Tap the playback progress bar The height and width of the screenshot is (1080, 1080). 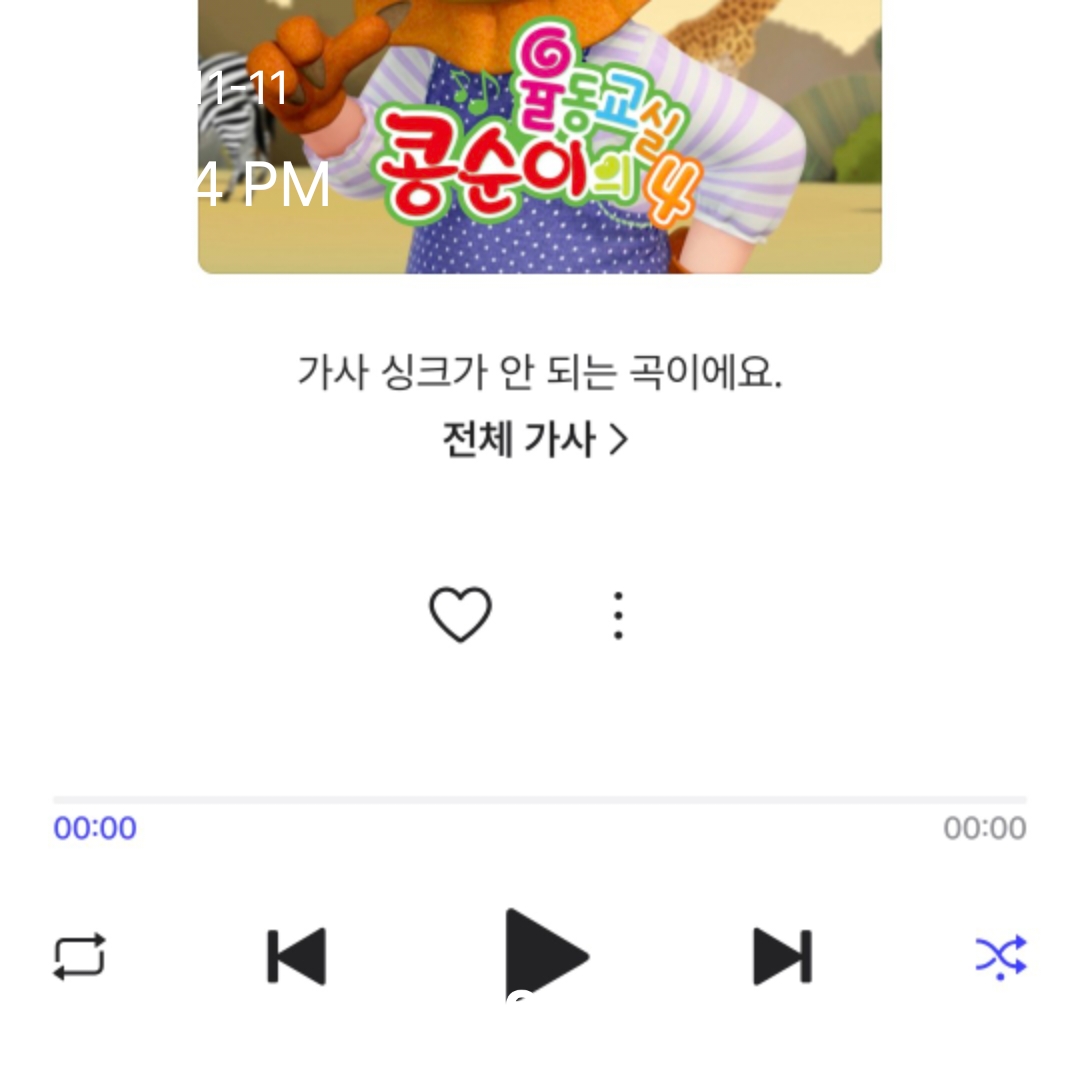pos(540,800)
